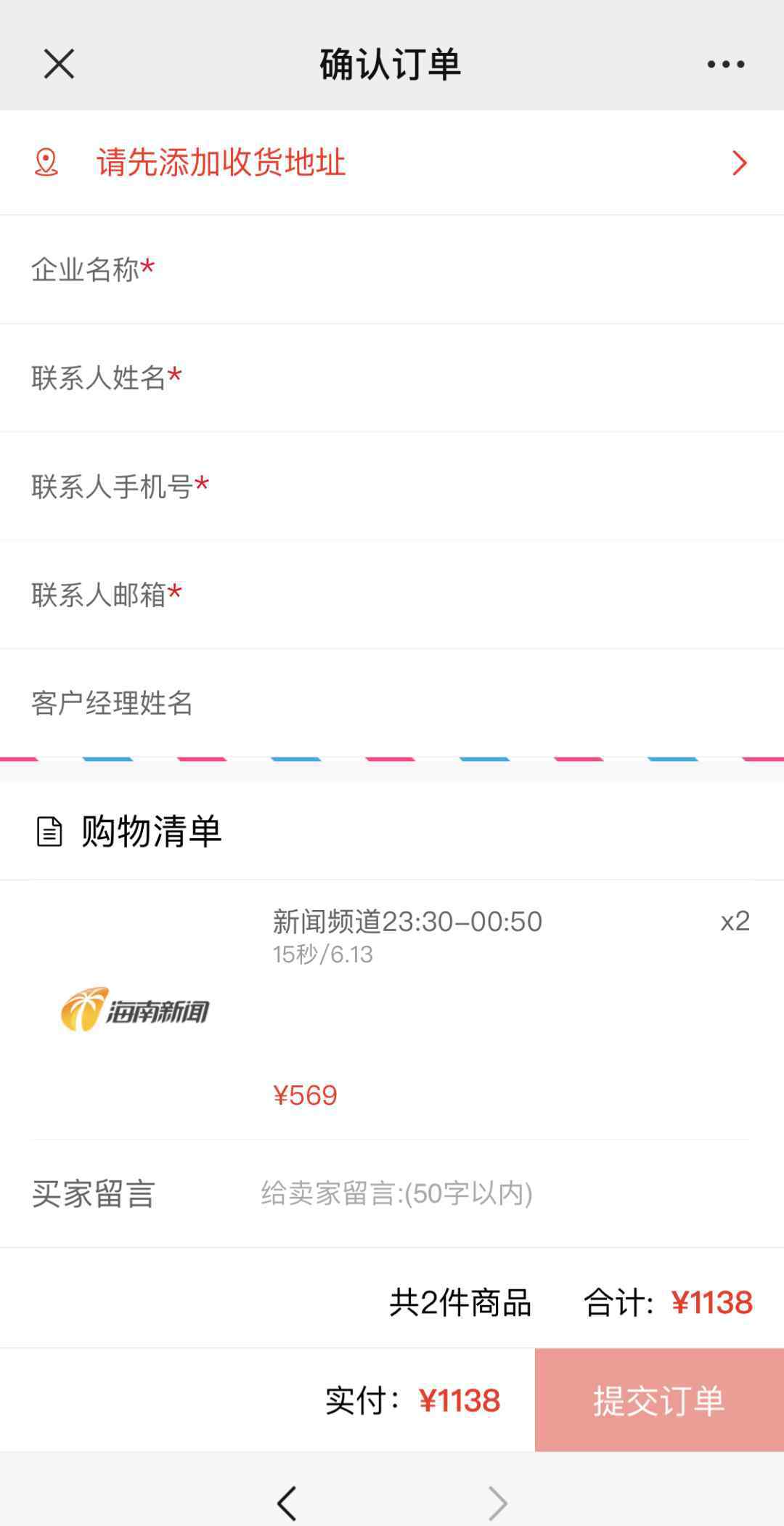The width and height of the screenshot is (784, 1526).
Task: Open the 新闻频道23:30-00:50 product item
Action: [x=392, y=1010]
